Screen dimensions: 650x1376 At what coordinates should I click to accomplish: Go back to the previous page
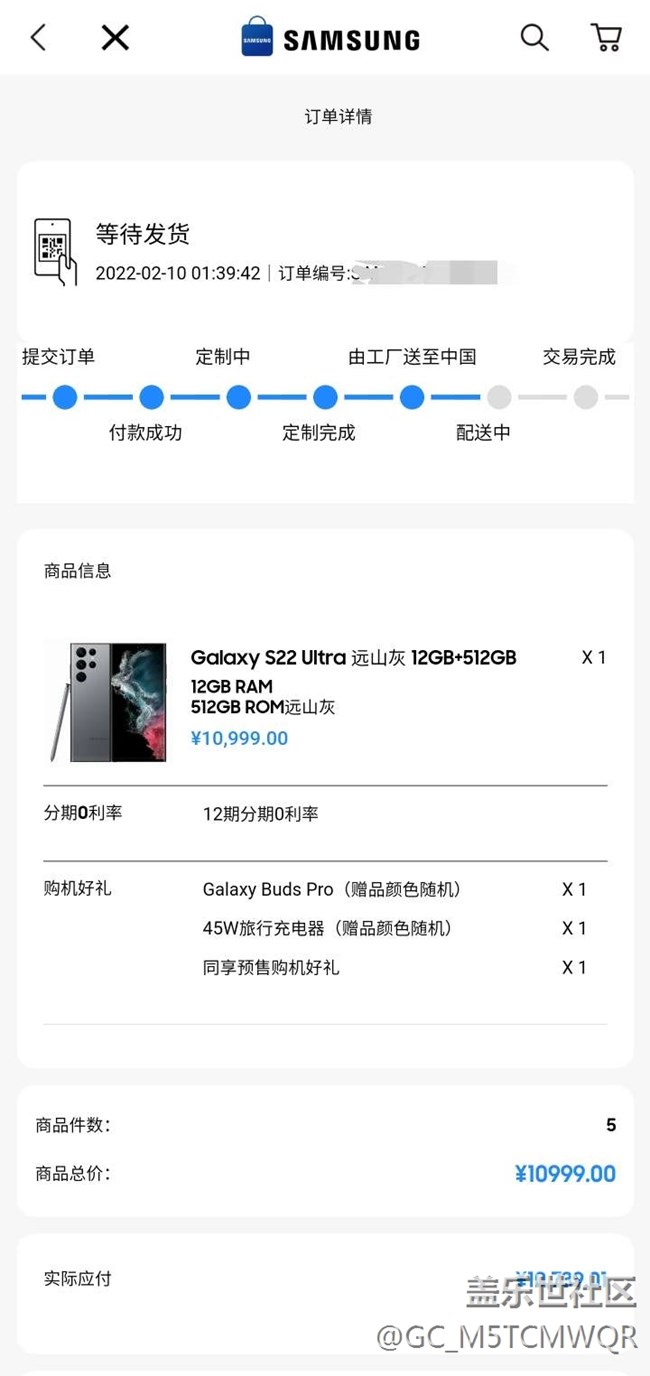click(x=39, y=38)
